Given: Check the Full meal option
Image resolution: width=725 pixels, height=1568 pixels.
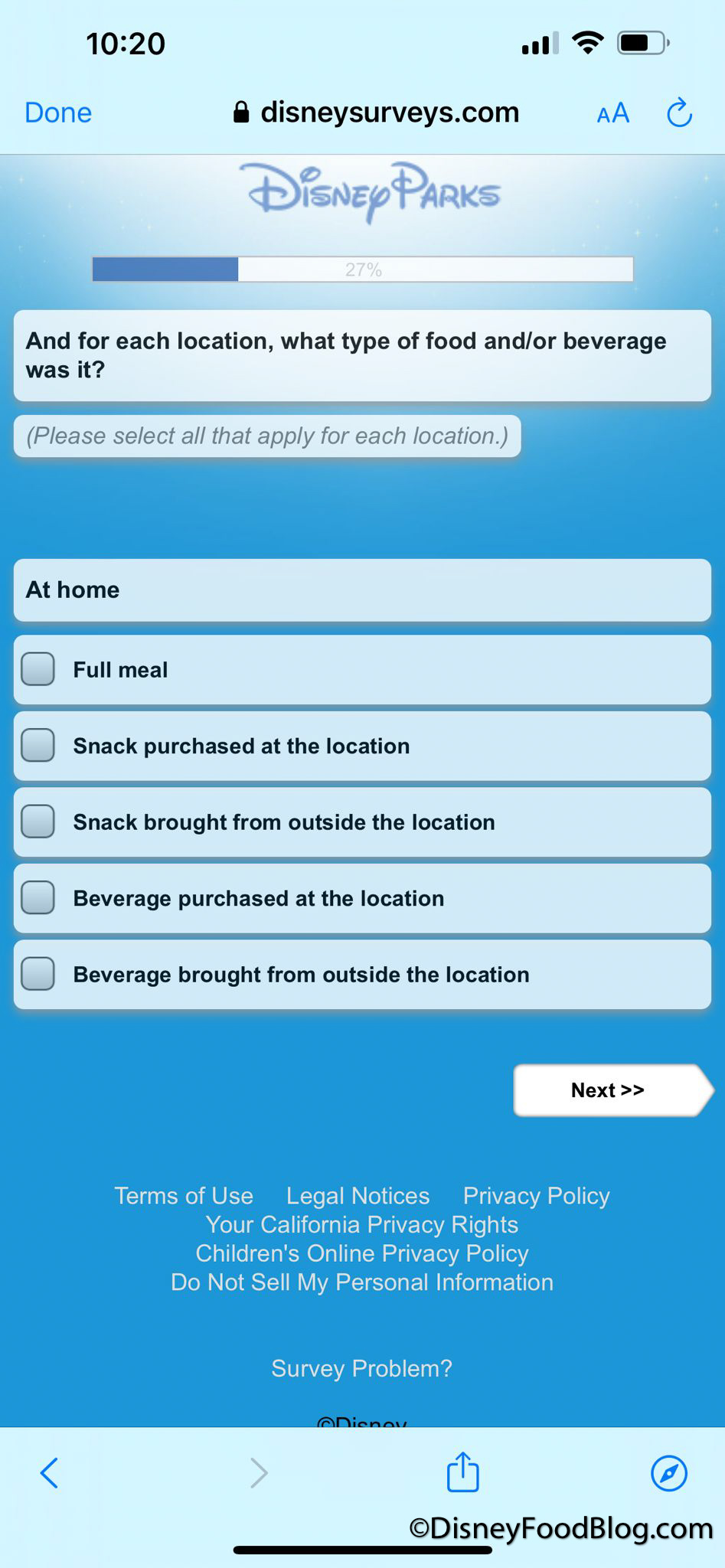Looking at the screenshot, I should 38,669.
